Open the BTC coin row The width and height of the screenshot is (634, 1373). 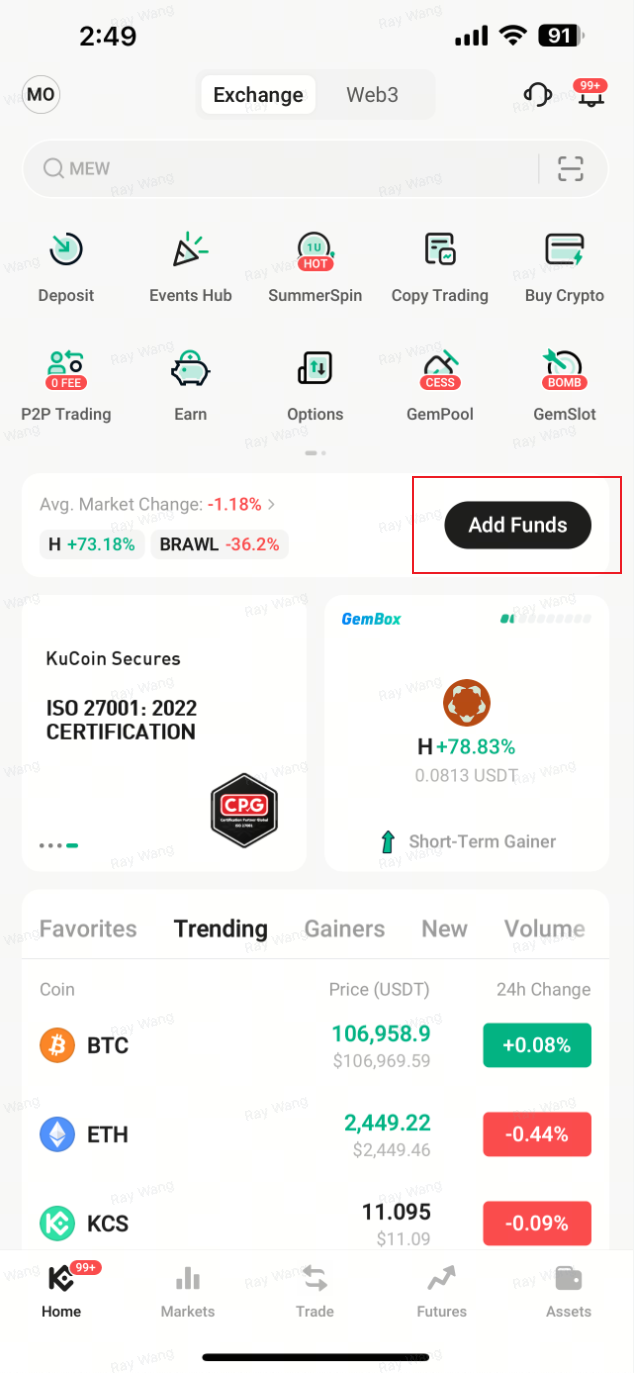(x=315, y=1046)
